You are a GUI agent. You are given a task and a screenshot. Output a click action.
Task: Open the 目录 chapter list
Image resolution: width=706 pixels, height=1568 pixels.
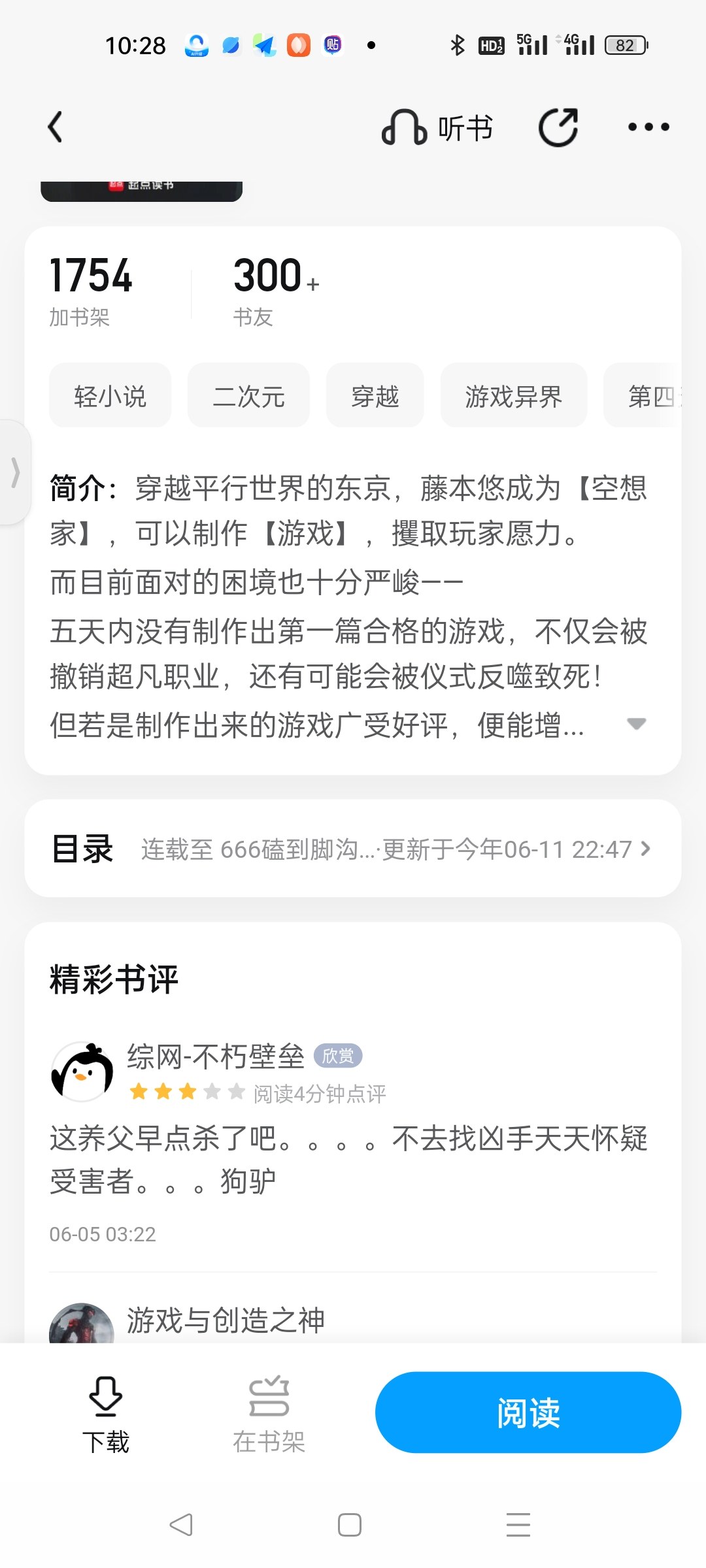pos(353,849)
